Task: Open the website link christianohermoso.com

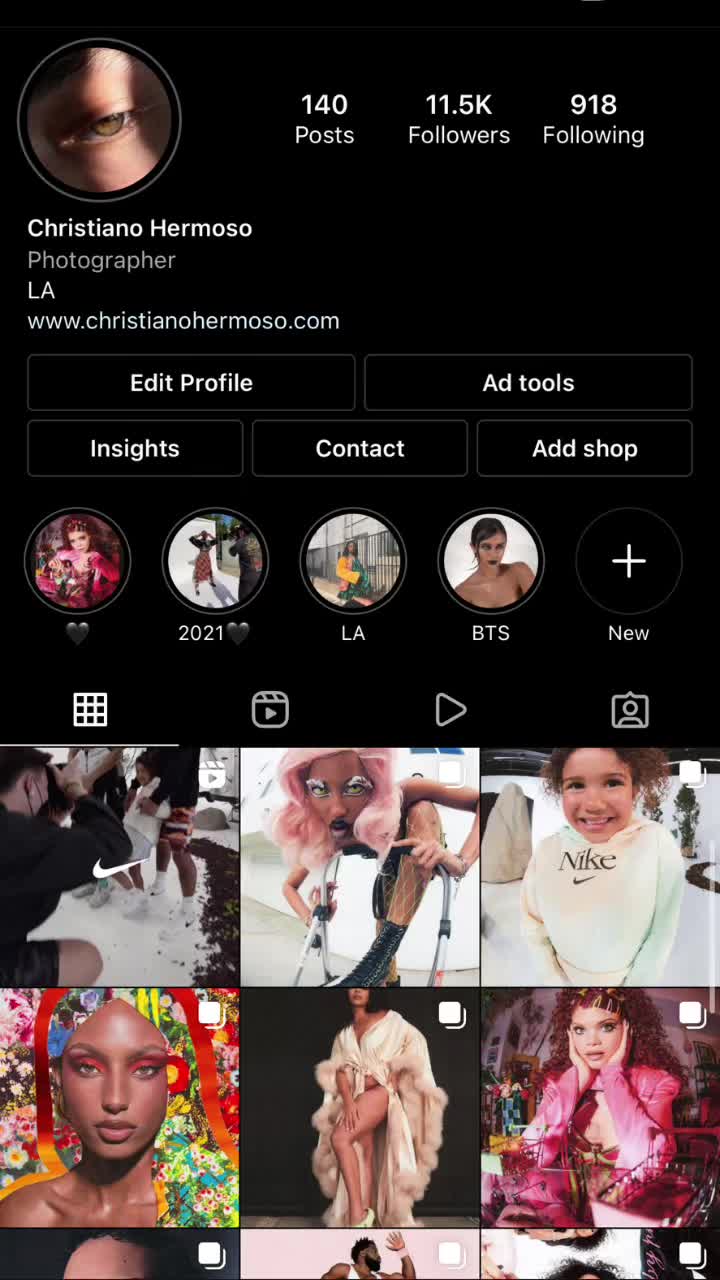Action: [x=183, y=321]
